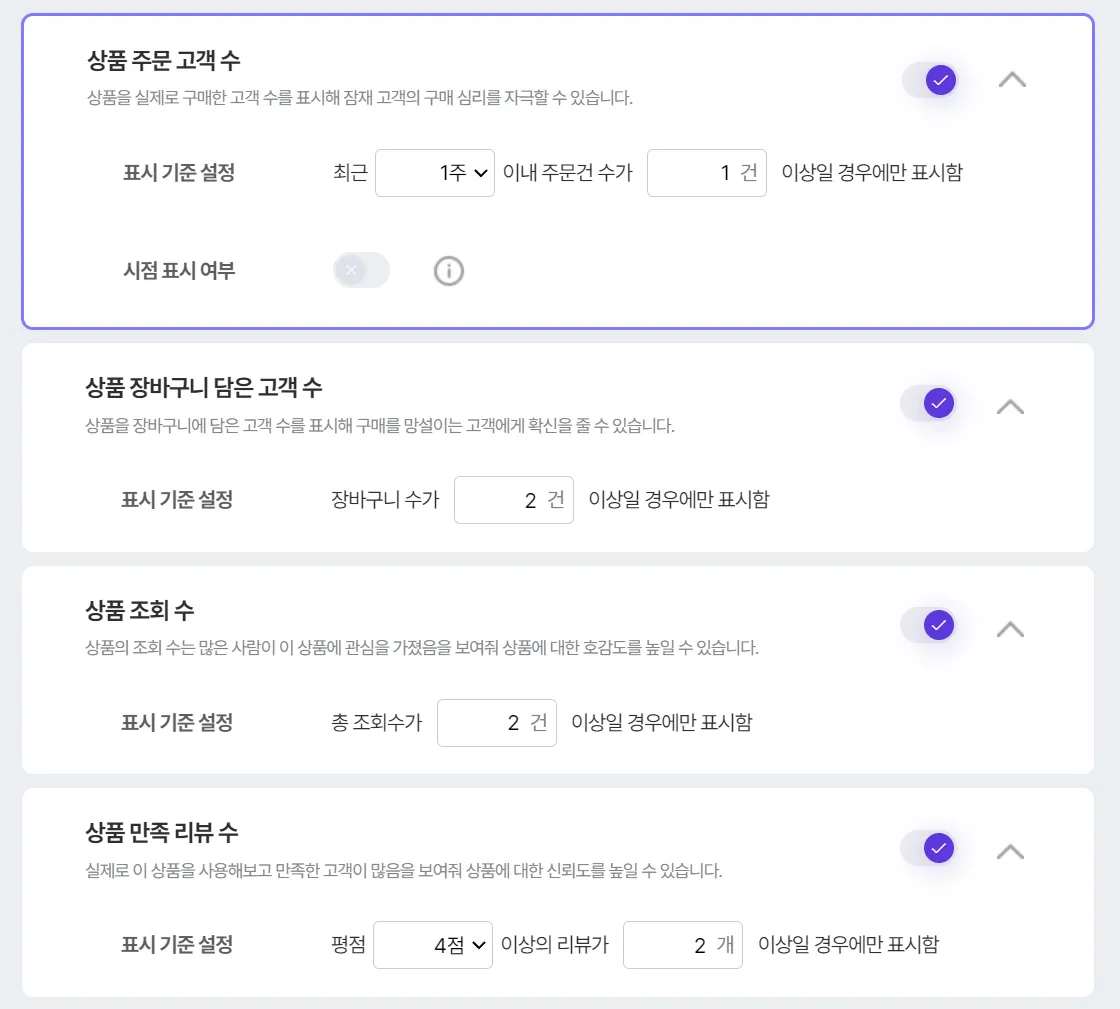Open the 1주 period dropdown
1120x1009 pixels.
pyautogui.click(x=435, y=173)
